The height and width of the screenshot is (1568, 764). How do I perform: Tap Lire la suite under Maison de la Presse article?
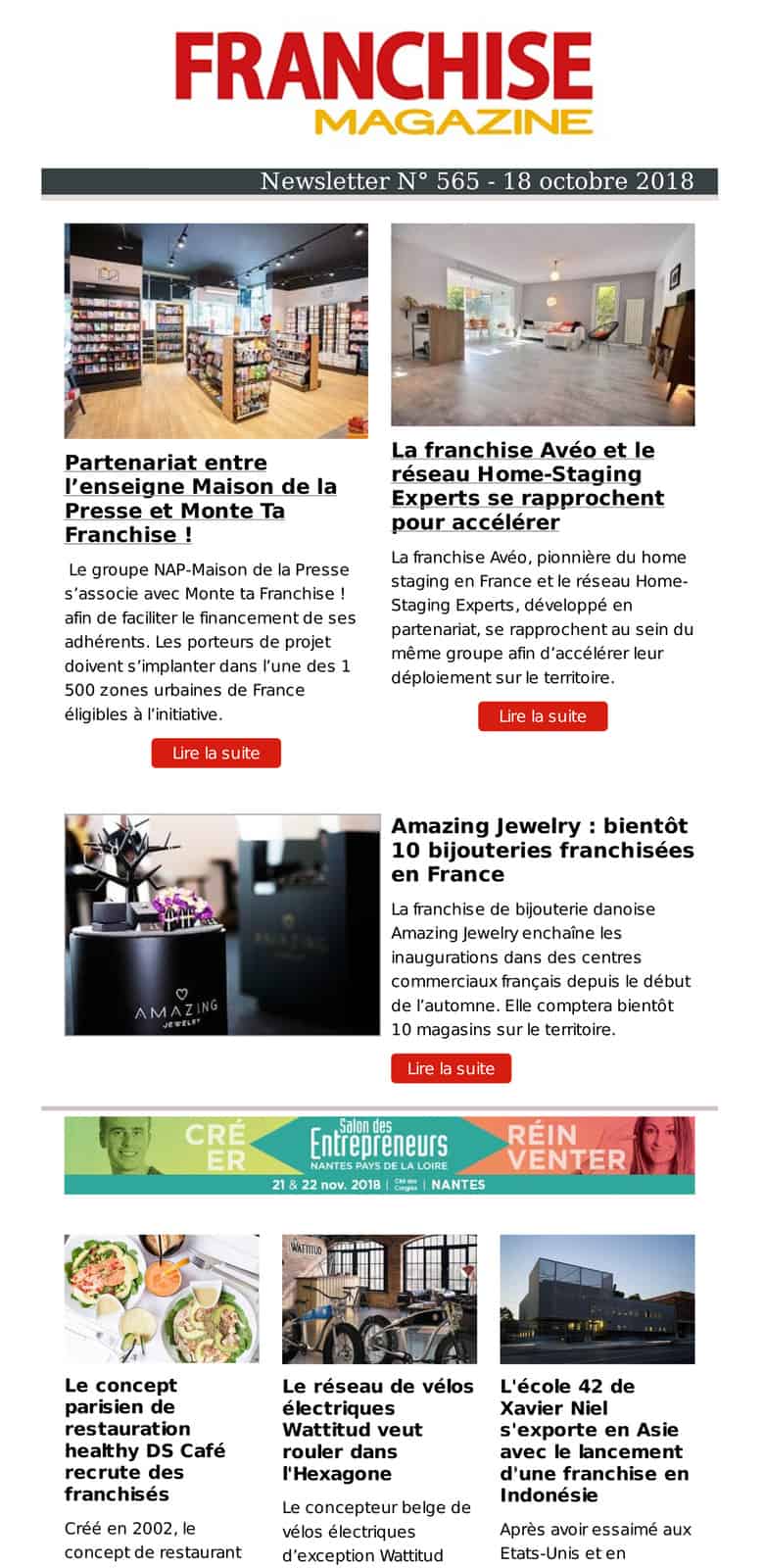pyautogui.click(x=215, y=753)
